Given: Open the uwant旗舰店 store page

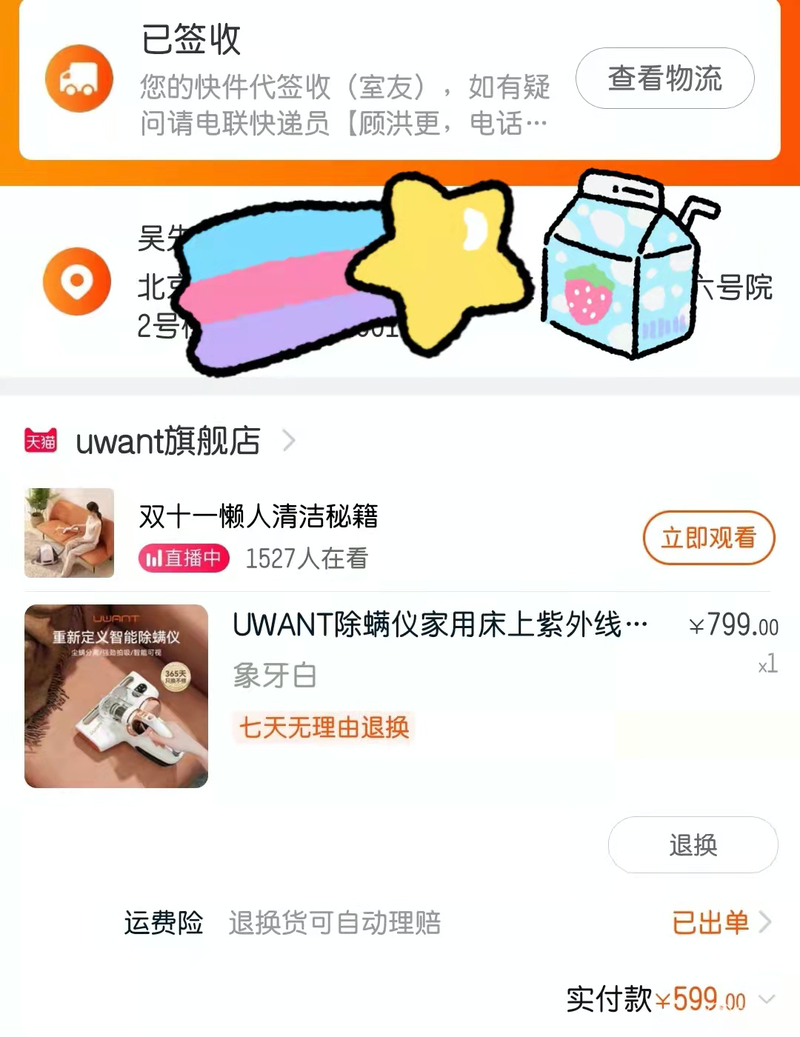Looking at the screenshot, I should pyautogui.click(x=168, y=441).
